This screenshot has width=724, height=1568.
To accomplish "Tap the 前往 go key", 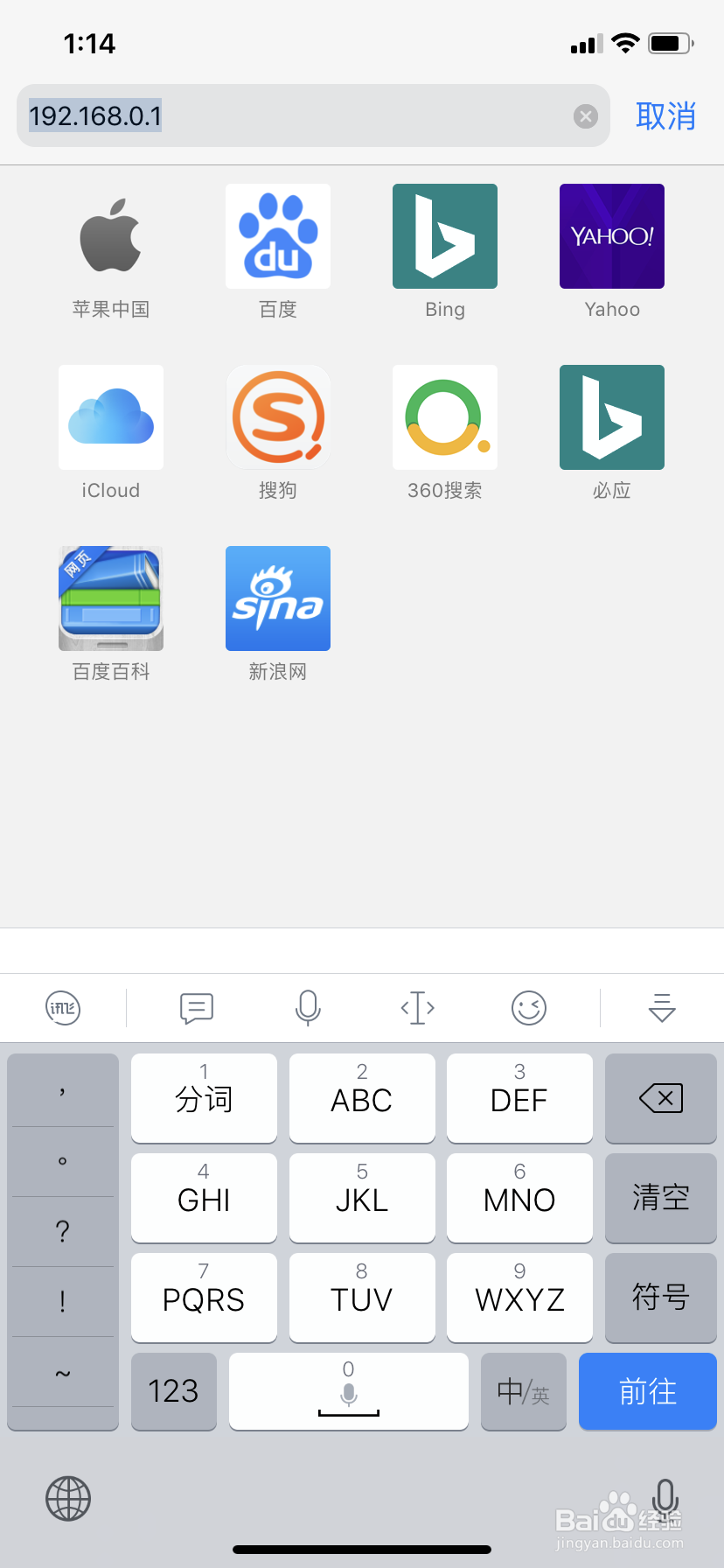I will click(x=648, y=1391).
